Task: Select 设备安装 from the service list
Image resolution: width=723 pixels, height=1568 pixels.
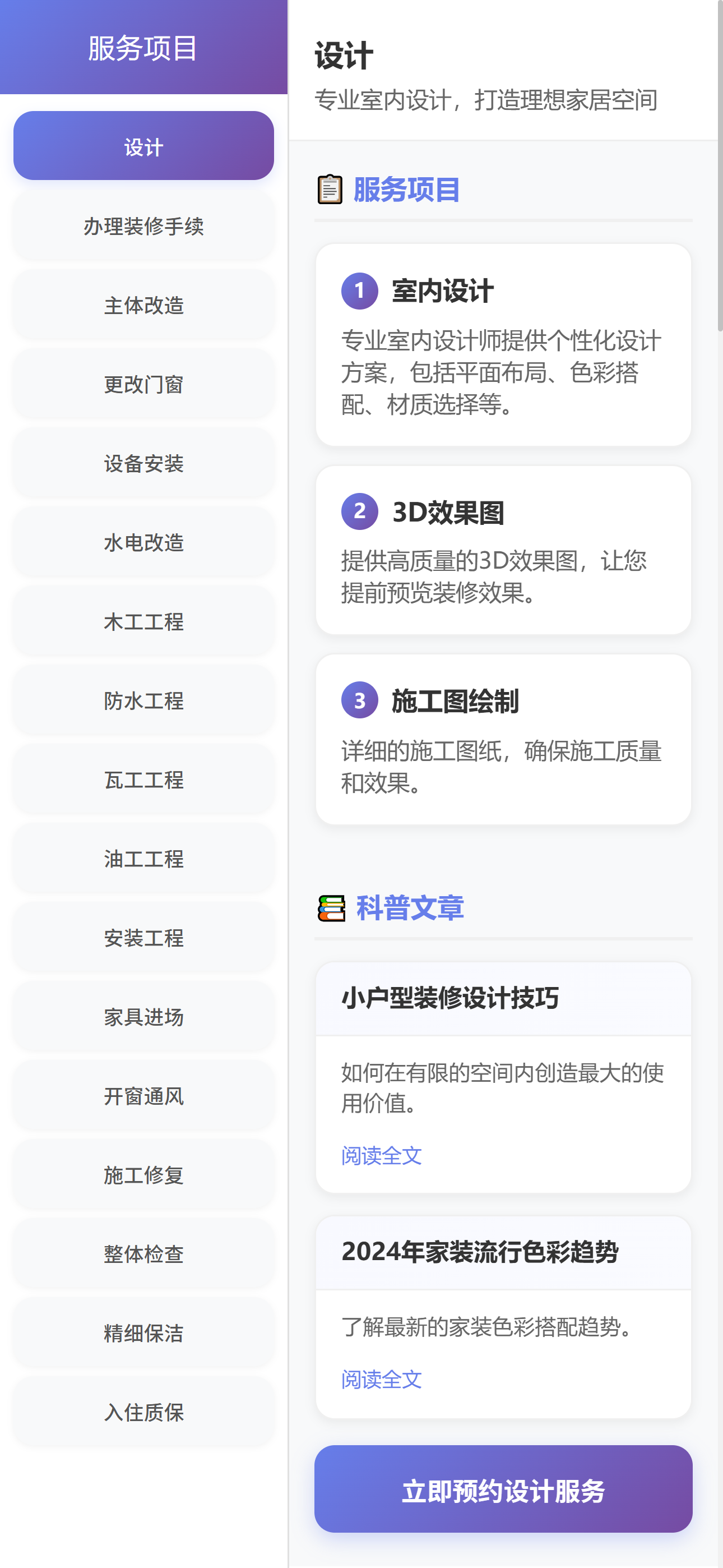Action: [143, 463]
